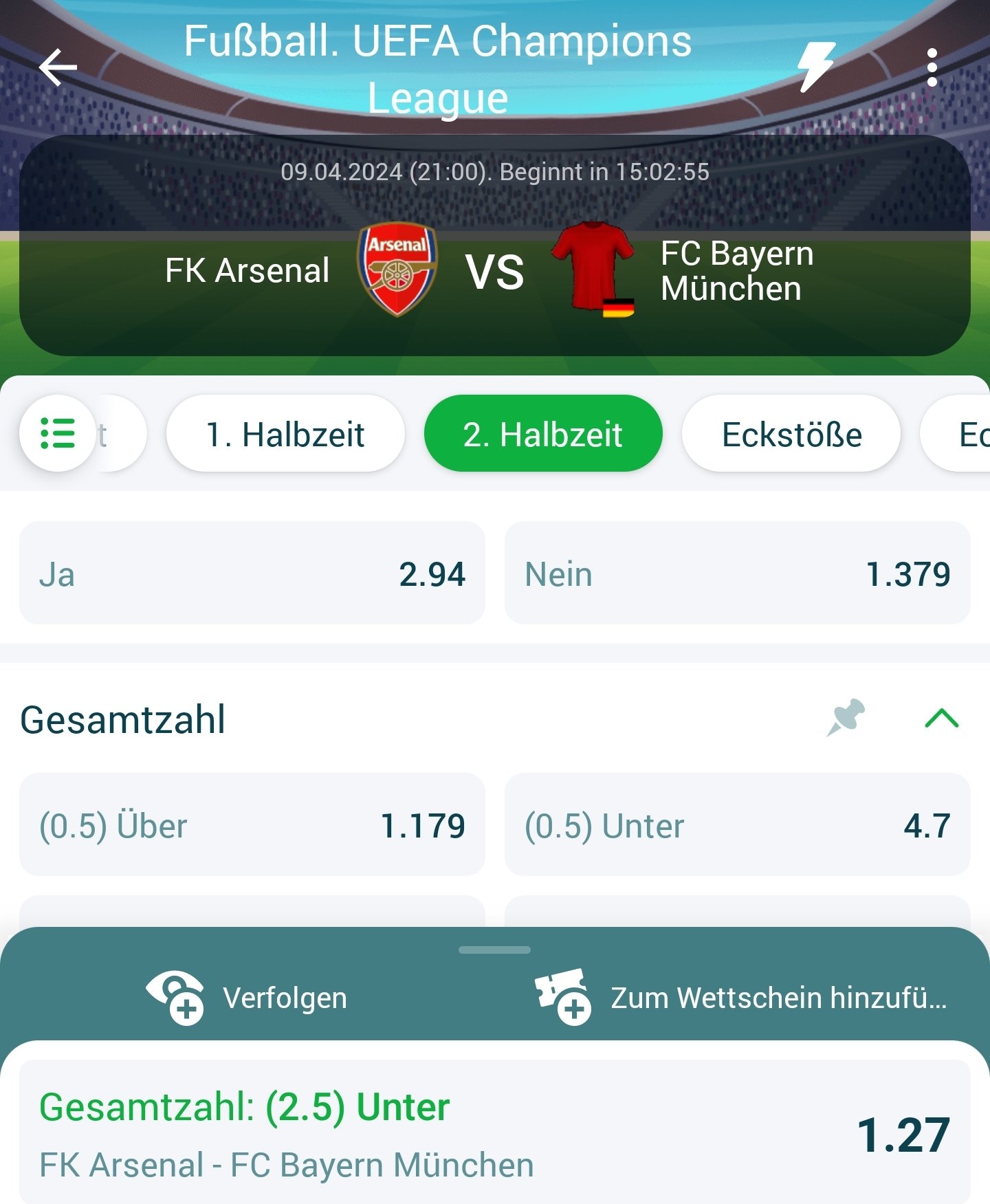Open the market list menu button
Image resolution: width=990 pixels, height=1204 pixels.
(x=58, y=433)
